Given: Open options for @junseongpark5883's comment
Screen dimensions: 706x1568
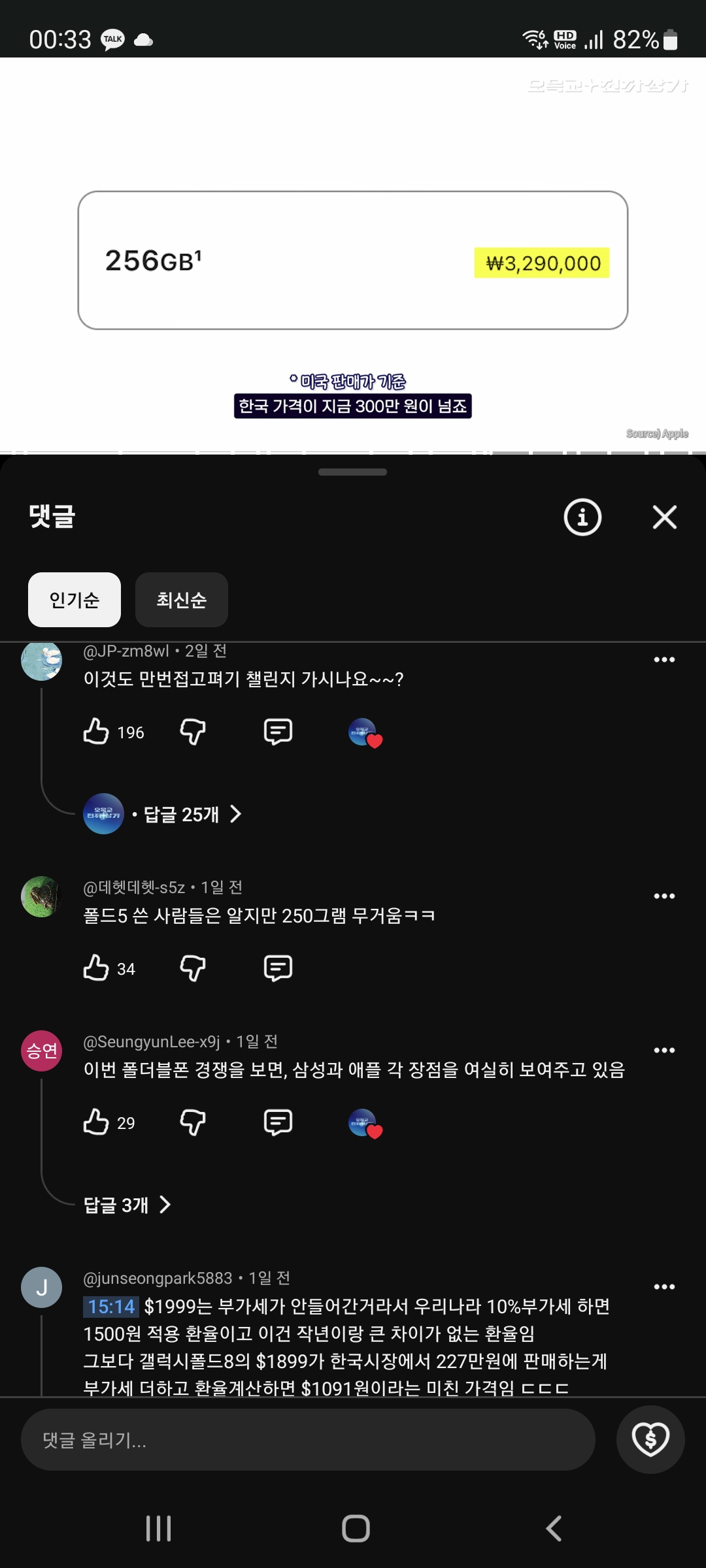Looking at the screenshot, I should pyautogui.click(x=664, y=1286).
